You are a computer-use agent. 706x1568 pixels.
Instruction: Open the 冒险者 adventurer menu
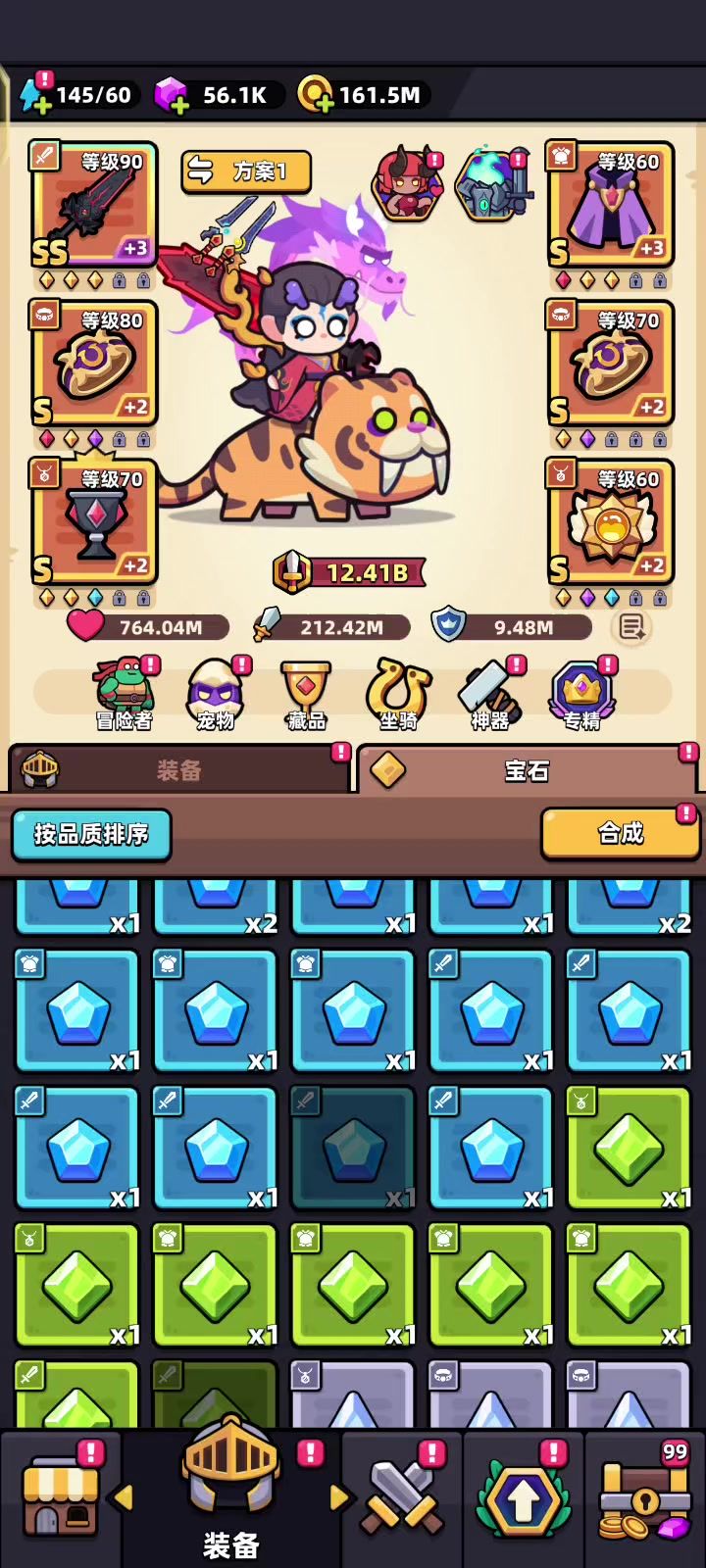(x=125, y=694)
